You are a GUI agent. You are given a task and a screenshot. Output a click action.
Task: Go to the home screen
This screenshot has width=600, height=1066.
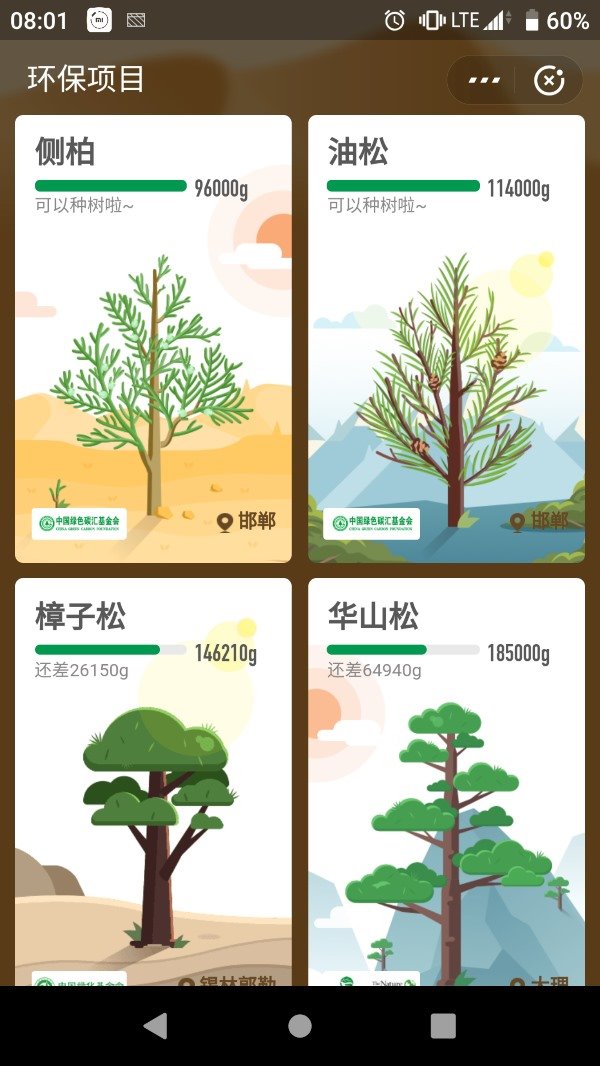coord(300,1025)
